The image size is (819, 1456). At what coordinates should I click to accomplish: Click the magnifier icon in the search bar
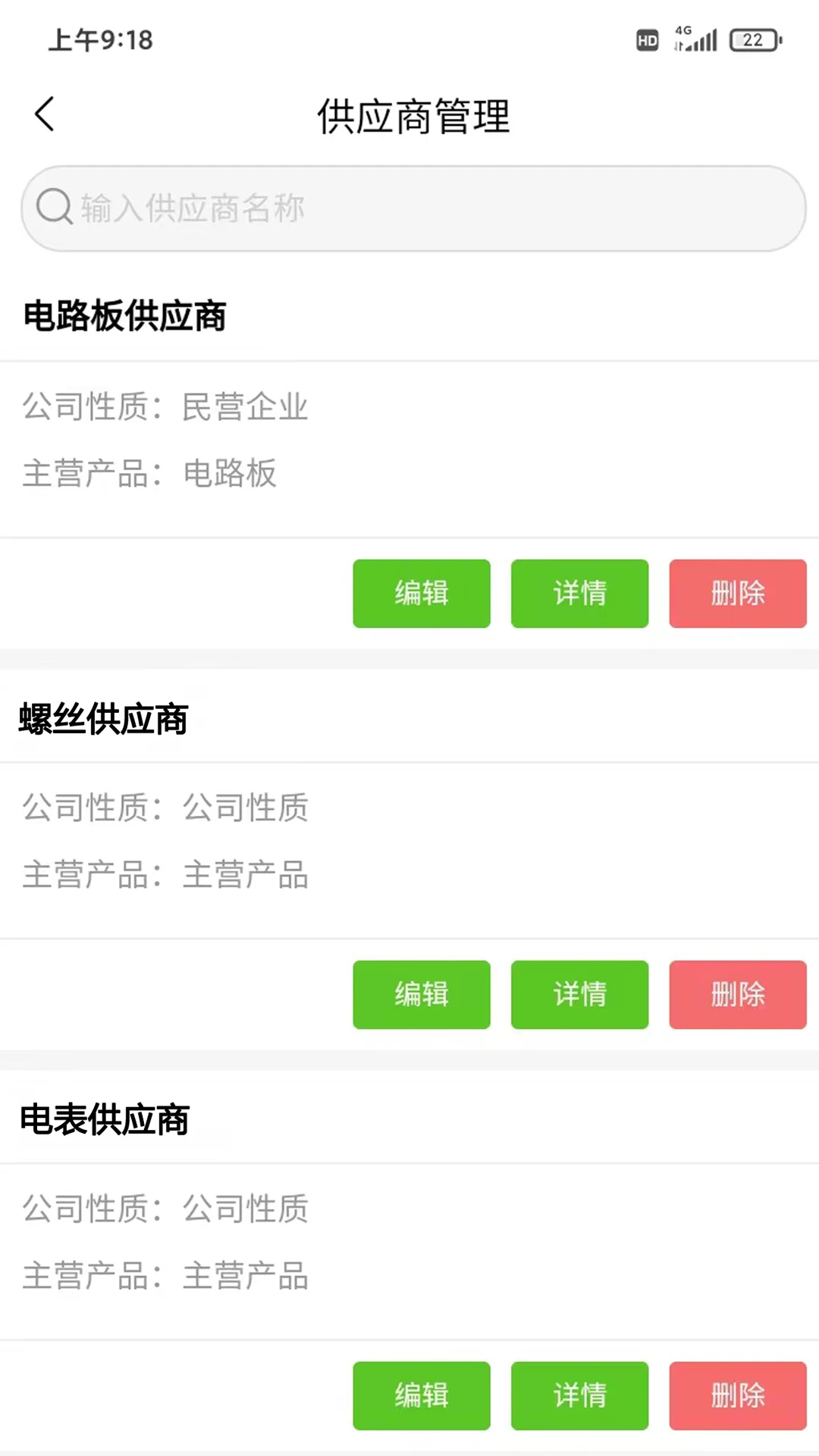tap(55, 206)
